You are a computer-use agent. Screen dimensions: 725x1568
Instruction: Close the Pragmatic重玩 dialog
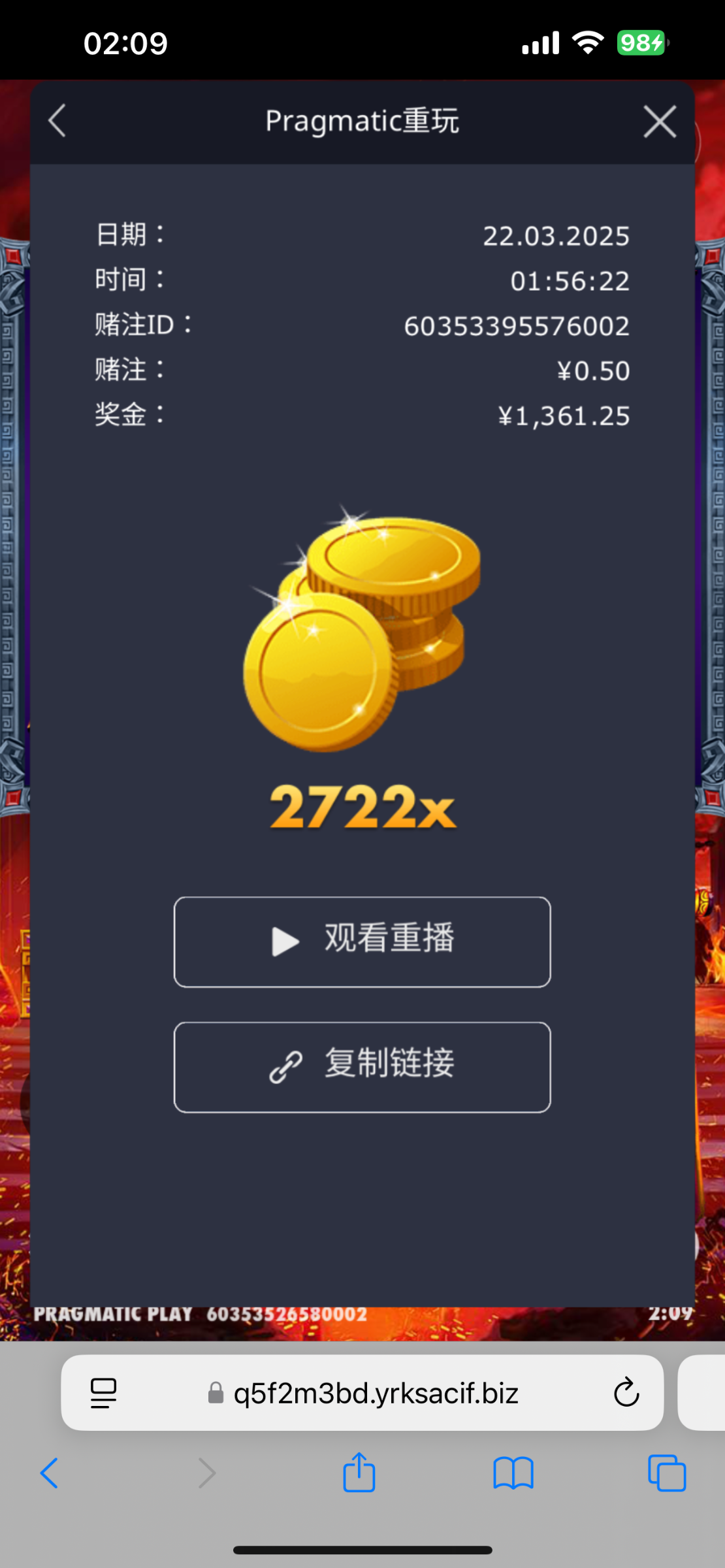pos(660,122)
